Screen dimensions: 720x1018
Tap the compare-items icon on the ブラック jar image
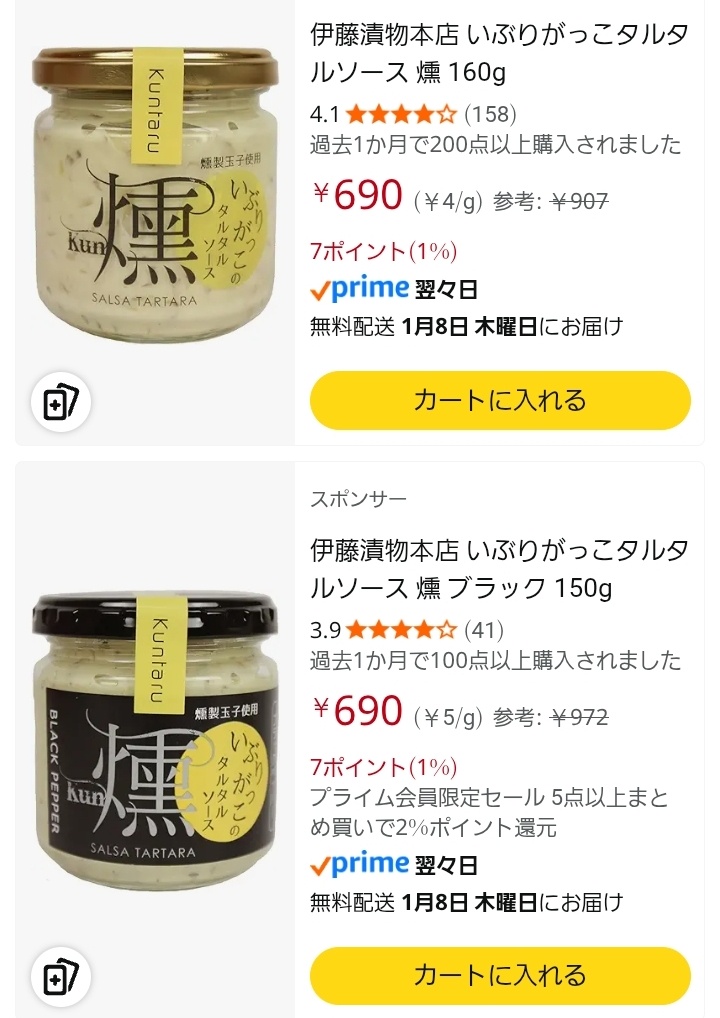tap(62, 977)
